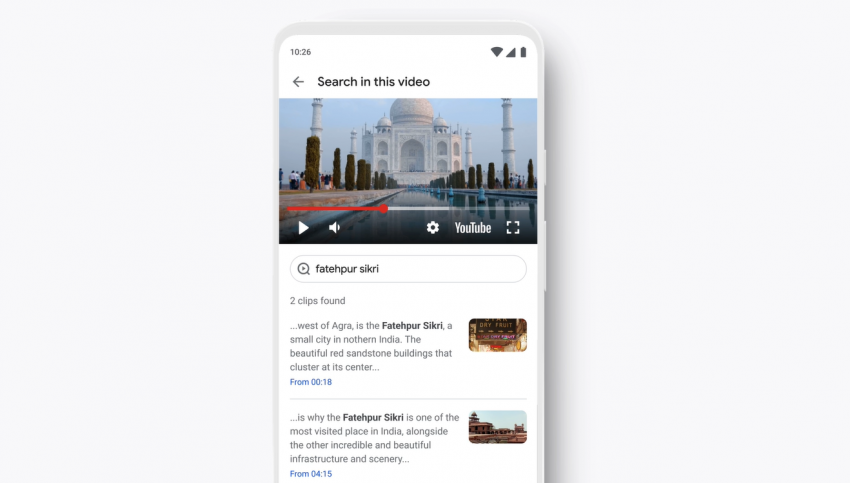Mute the video sound
This screenshot has height=483, width=850.
[334, 228]
